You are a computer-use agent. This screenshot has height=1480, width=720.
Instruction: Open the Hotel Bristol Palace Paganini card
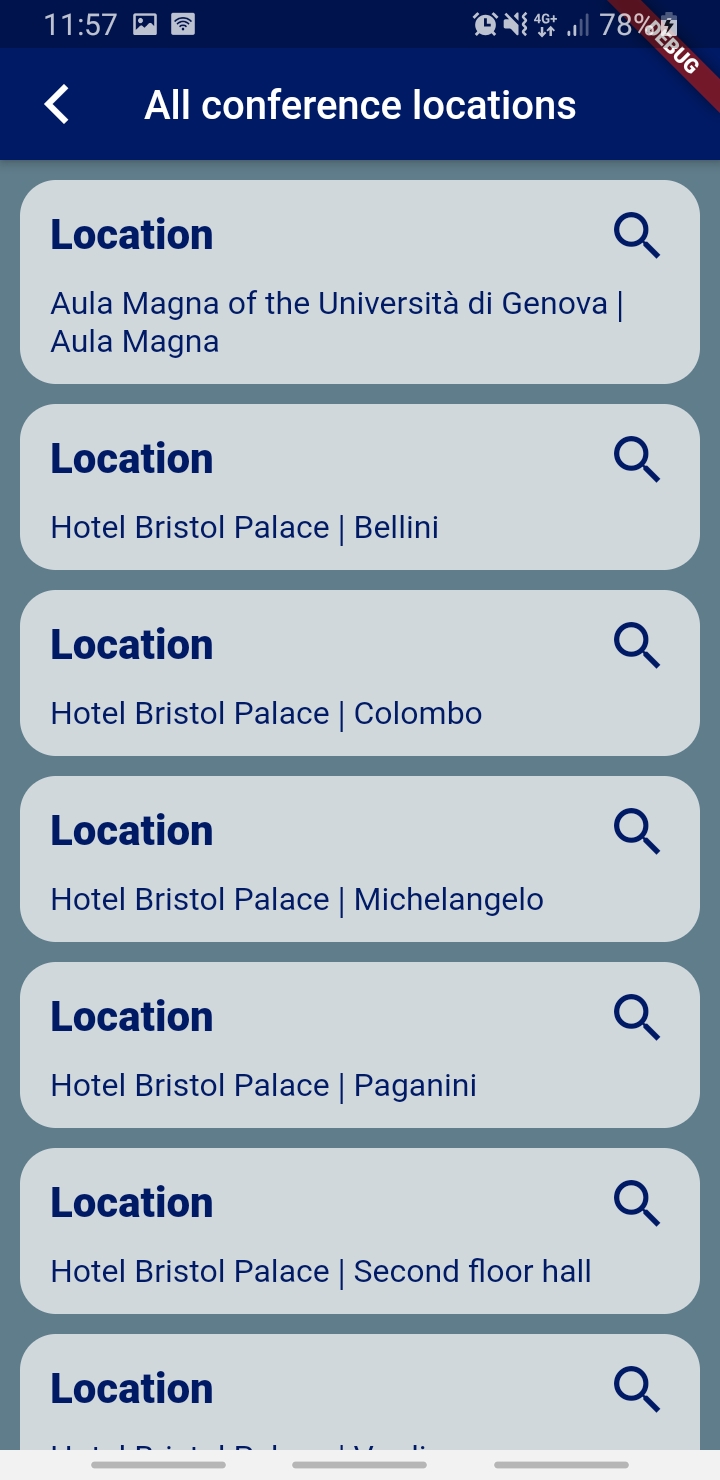[330, 1068]
